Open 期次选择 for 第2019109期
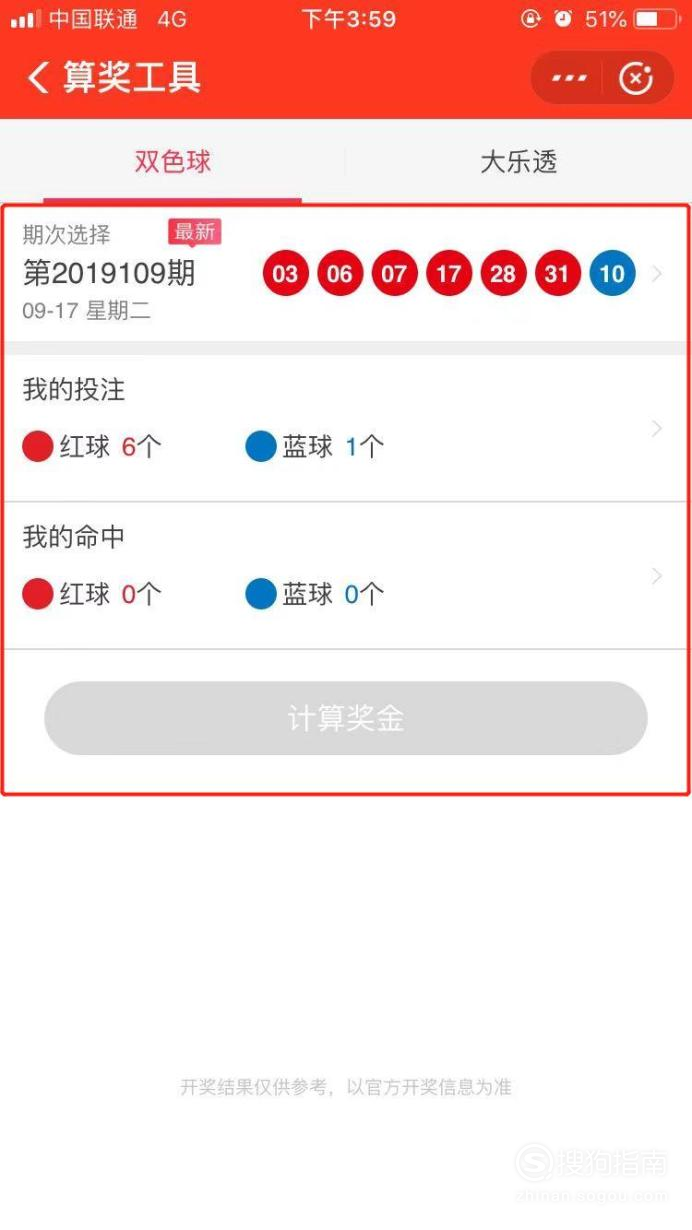Image resolution: width=692 pixels, height=1230 pixels. point(346,274)
